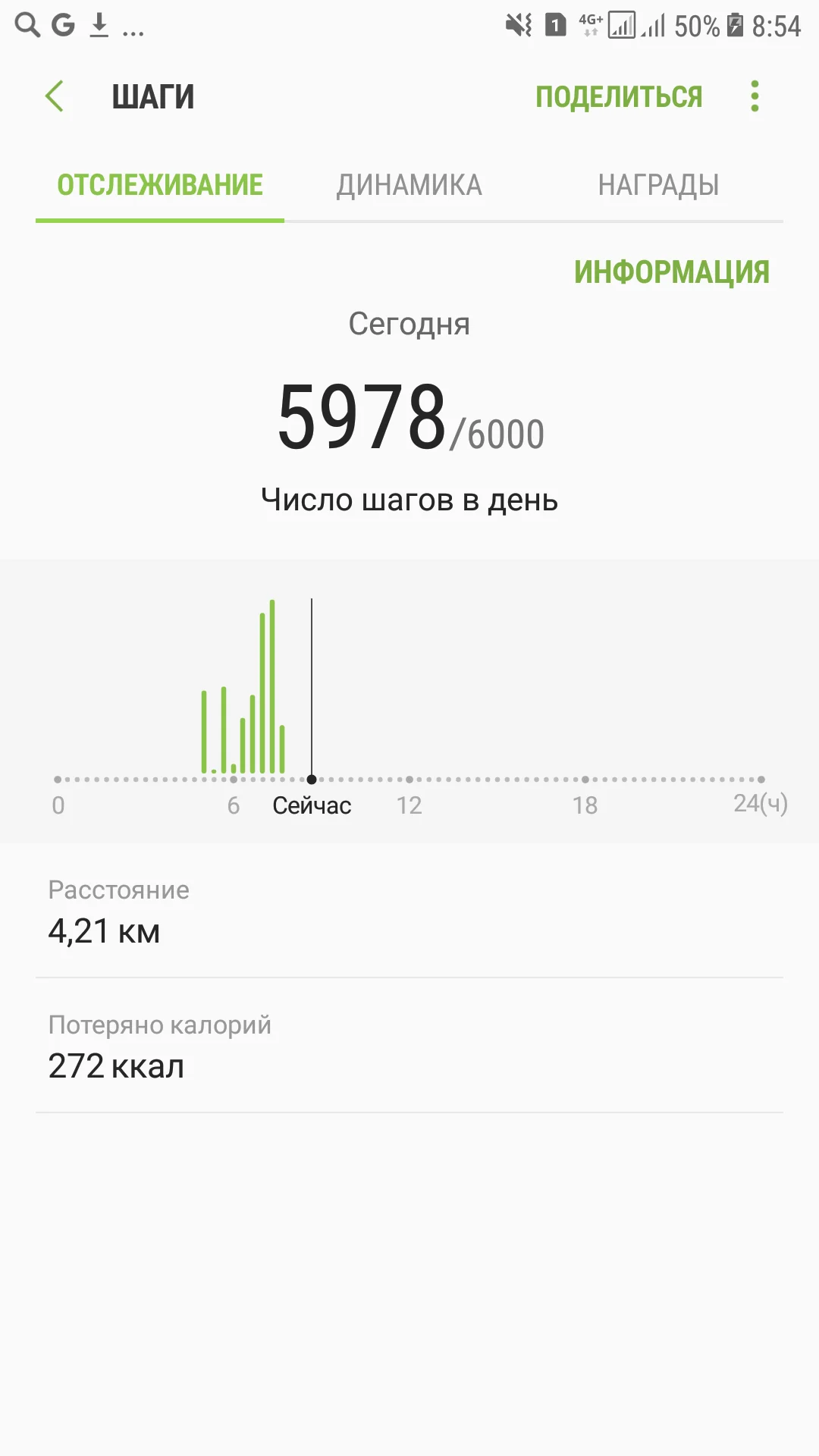The height and width of the screenshot is (1456, 819).
Task: Open the НАГРАДЫ tab
Action: (657, 184)
